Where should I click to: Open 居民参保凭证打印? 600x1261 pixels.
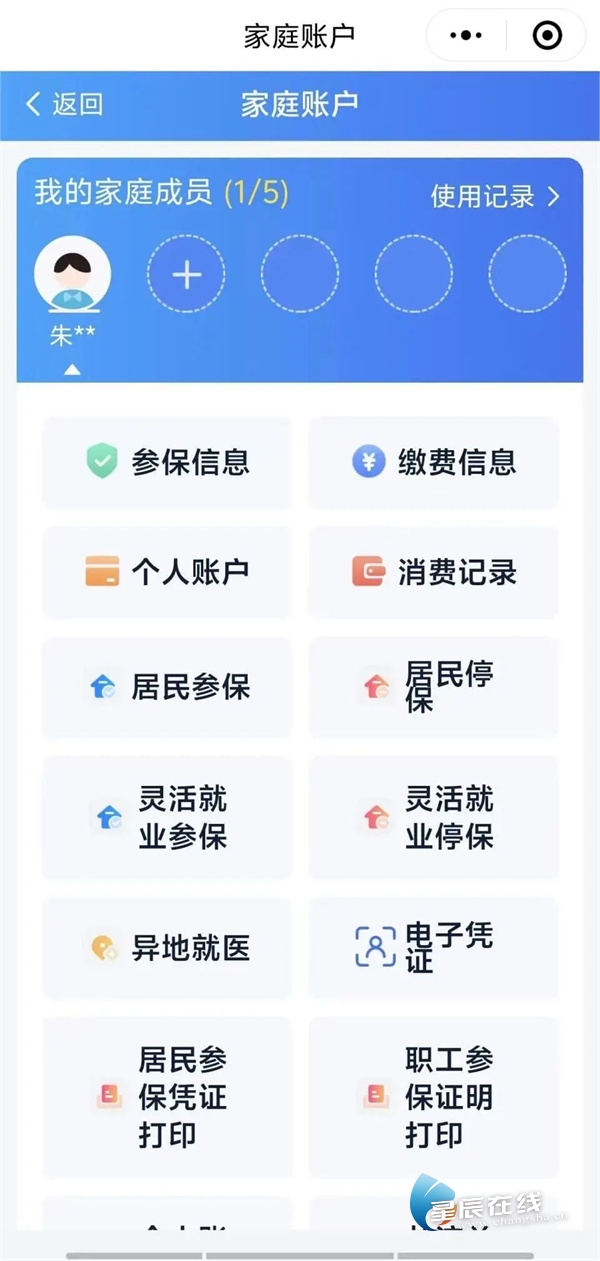pos(167,1097)
